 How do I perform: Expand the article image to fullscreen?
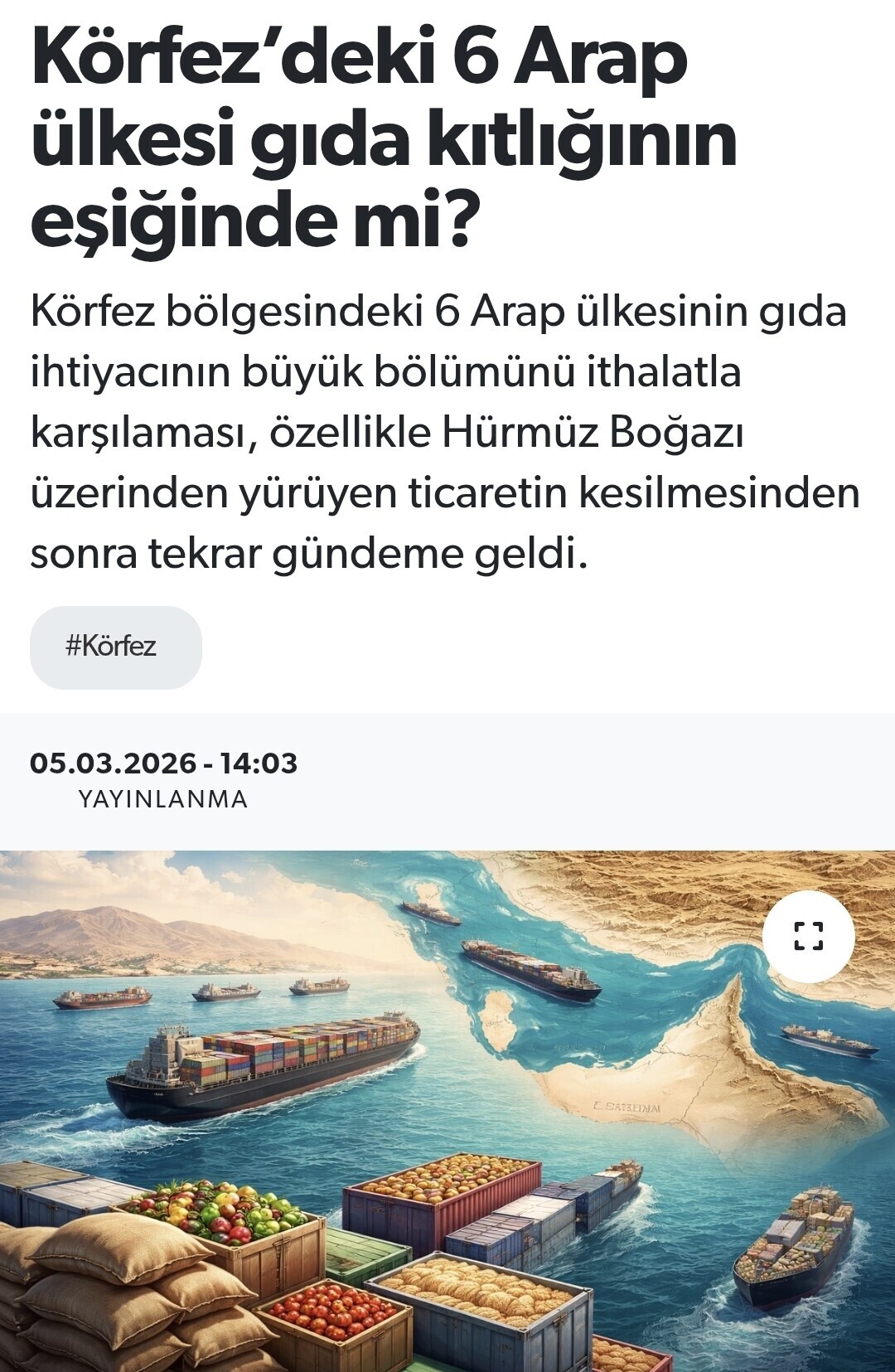point(808,937)
